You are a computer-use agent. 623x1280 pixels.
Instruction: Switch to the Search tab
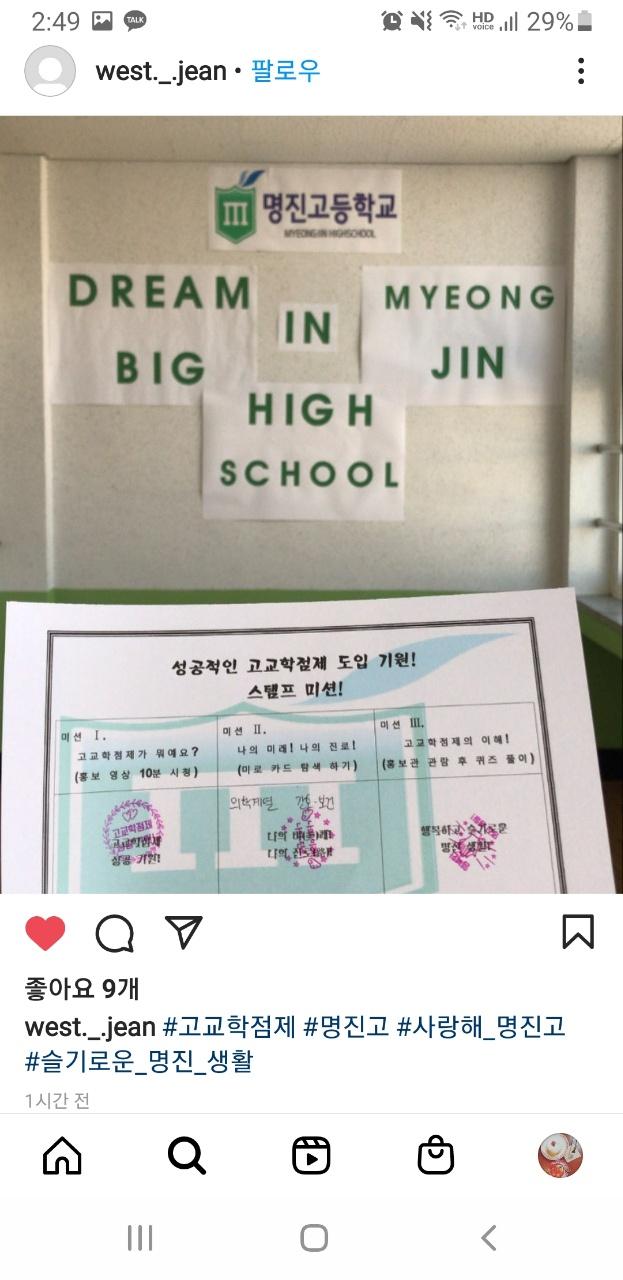coord(187,1156)
